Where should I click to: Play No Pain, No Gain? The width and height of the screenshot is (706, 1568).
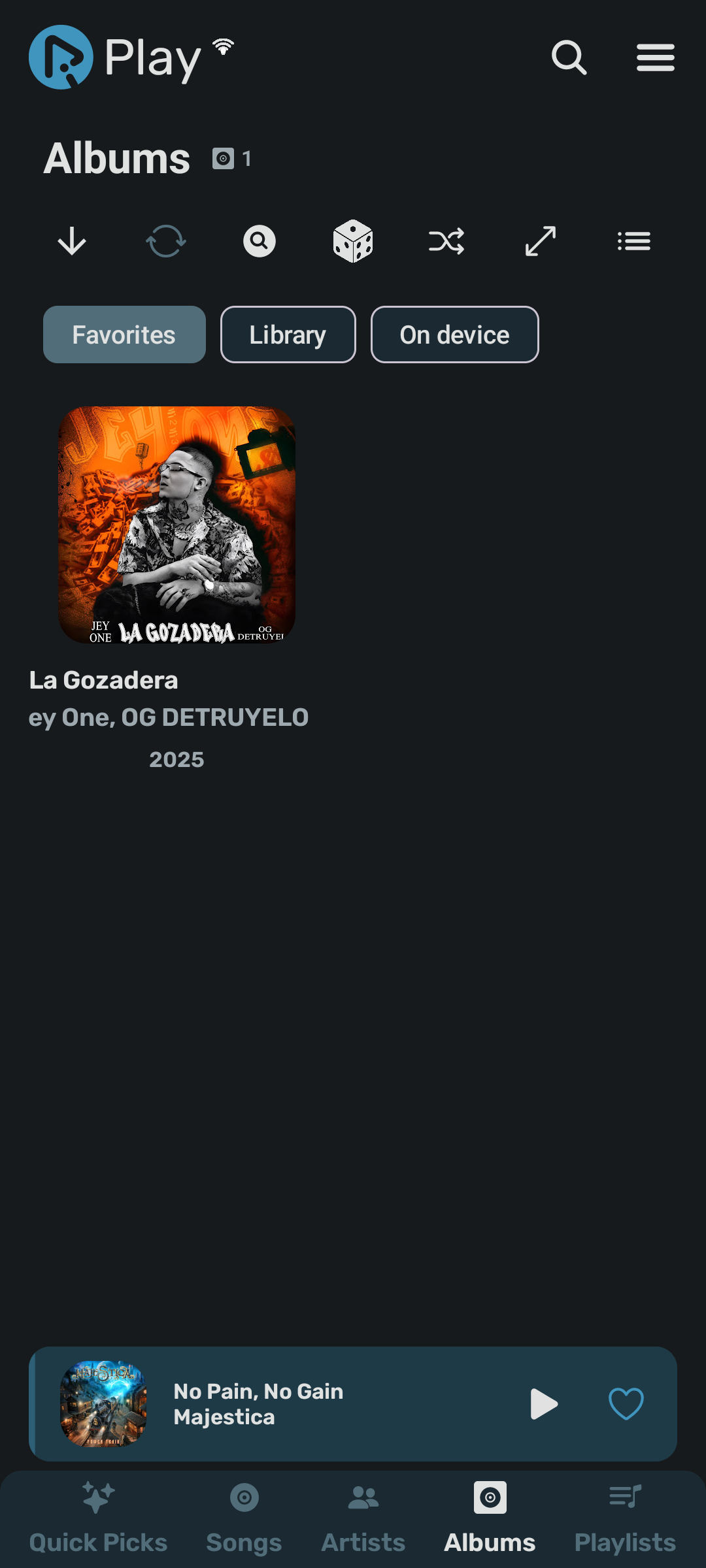coord(544,1404)
